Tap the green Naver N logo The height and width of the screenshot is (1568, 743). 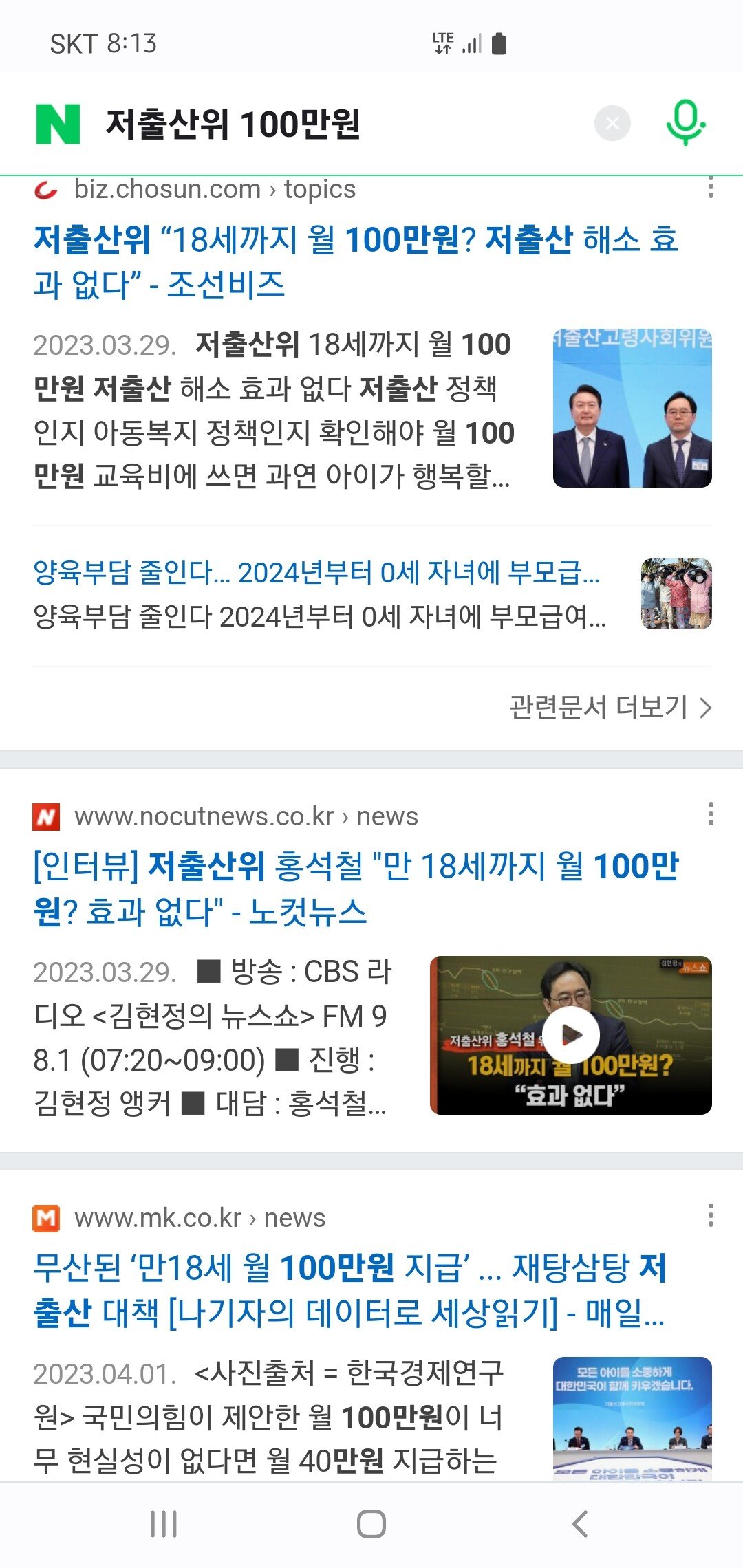(x=58, y=124)
